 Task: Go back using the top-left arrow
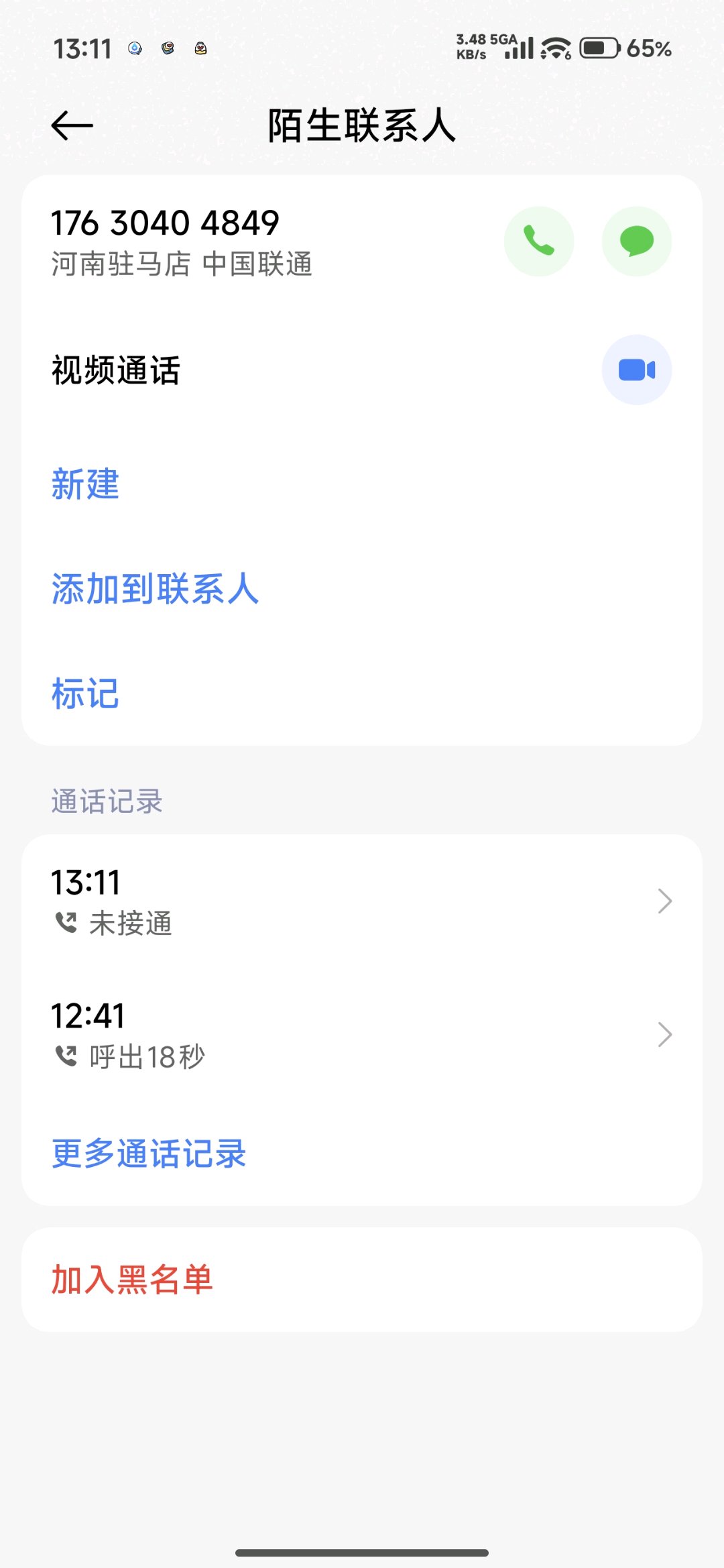tap(72, 125)
